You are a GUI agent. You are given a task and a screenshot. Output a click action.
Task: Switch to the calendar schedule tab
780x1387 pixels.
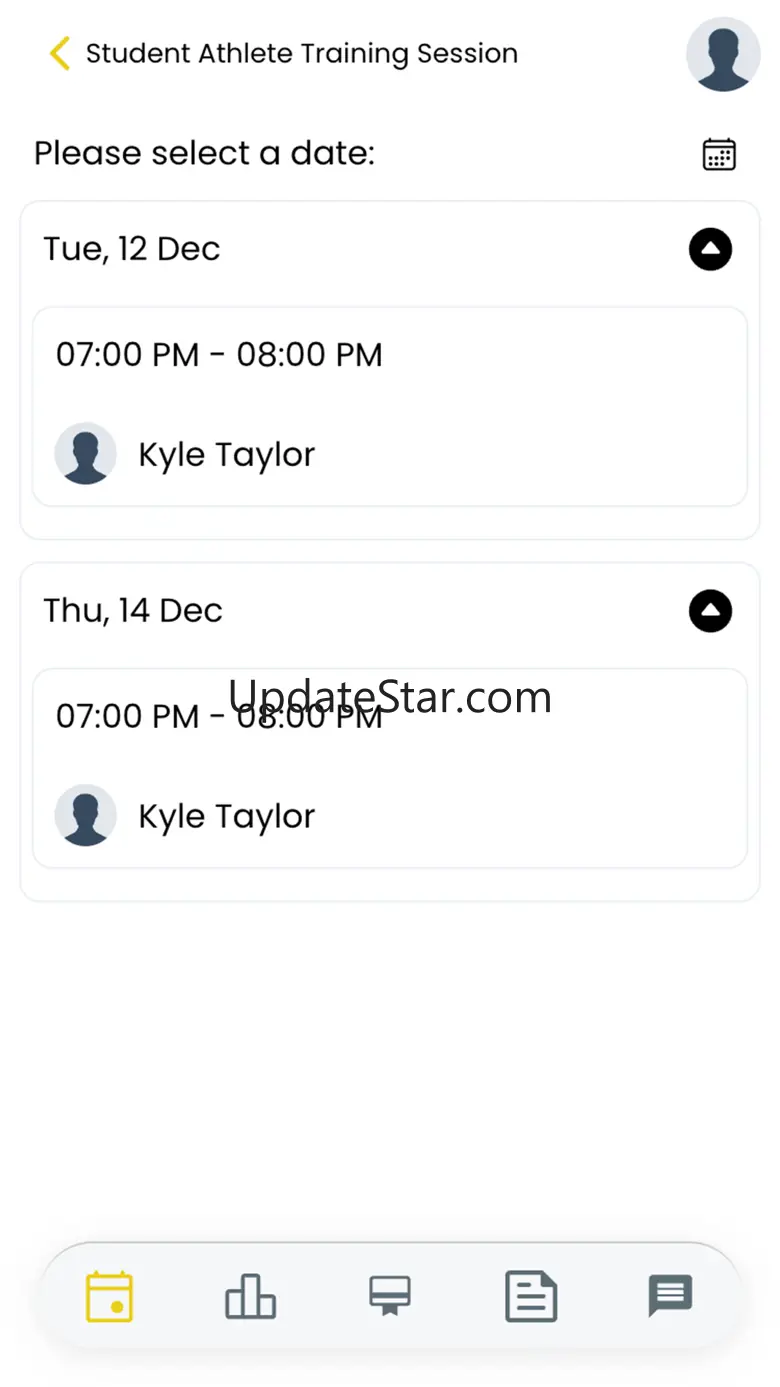point(110,1297)
